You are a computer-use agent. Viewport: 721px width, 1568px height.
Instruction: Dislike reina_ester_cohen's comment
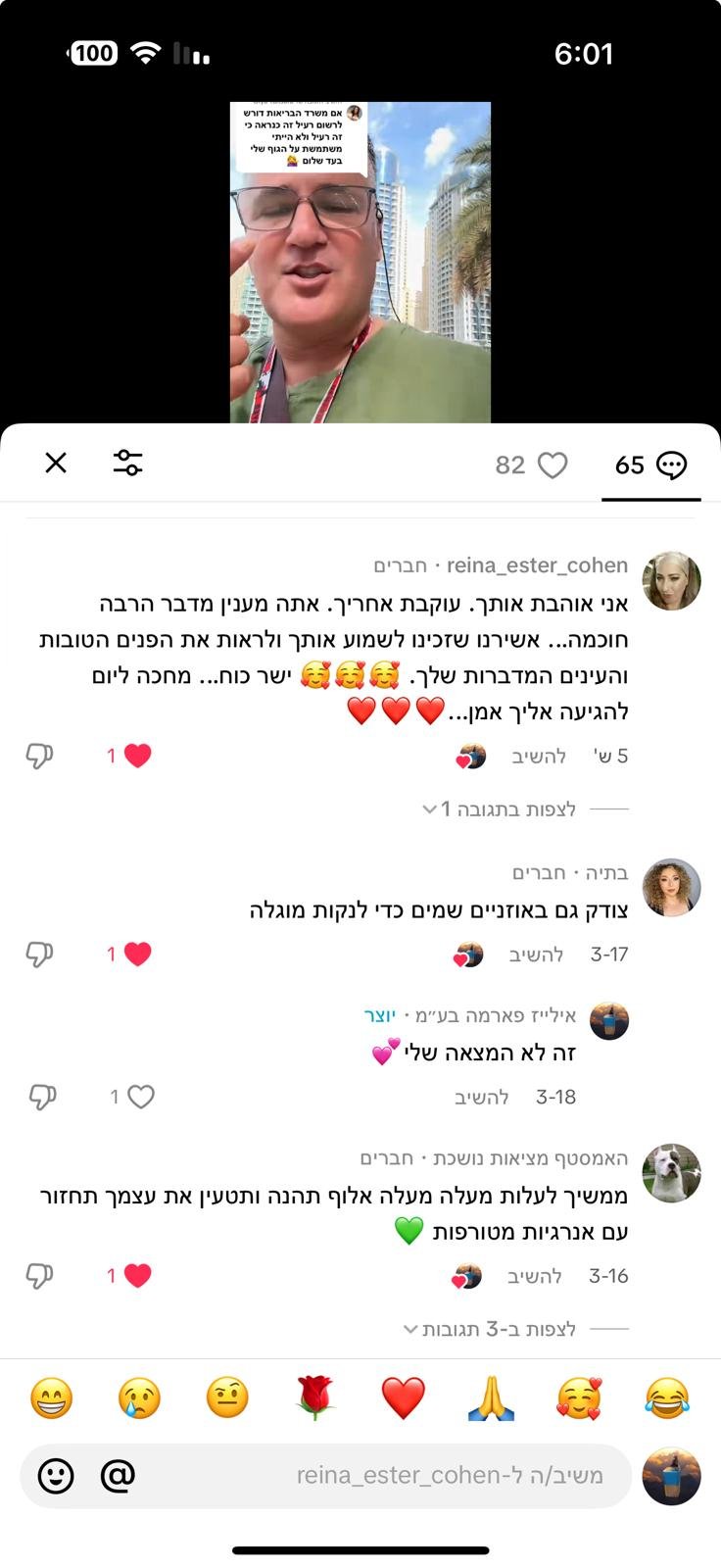tap(39, 756)
